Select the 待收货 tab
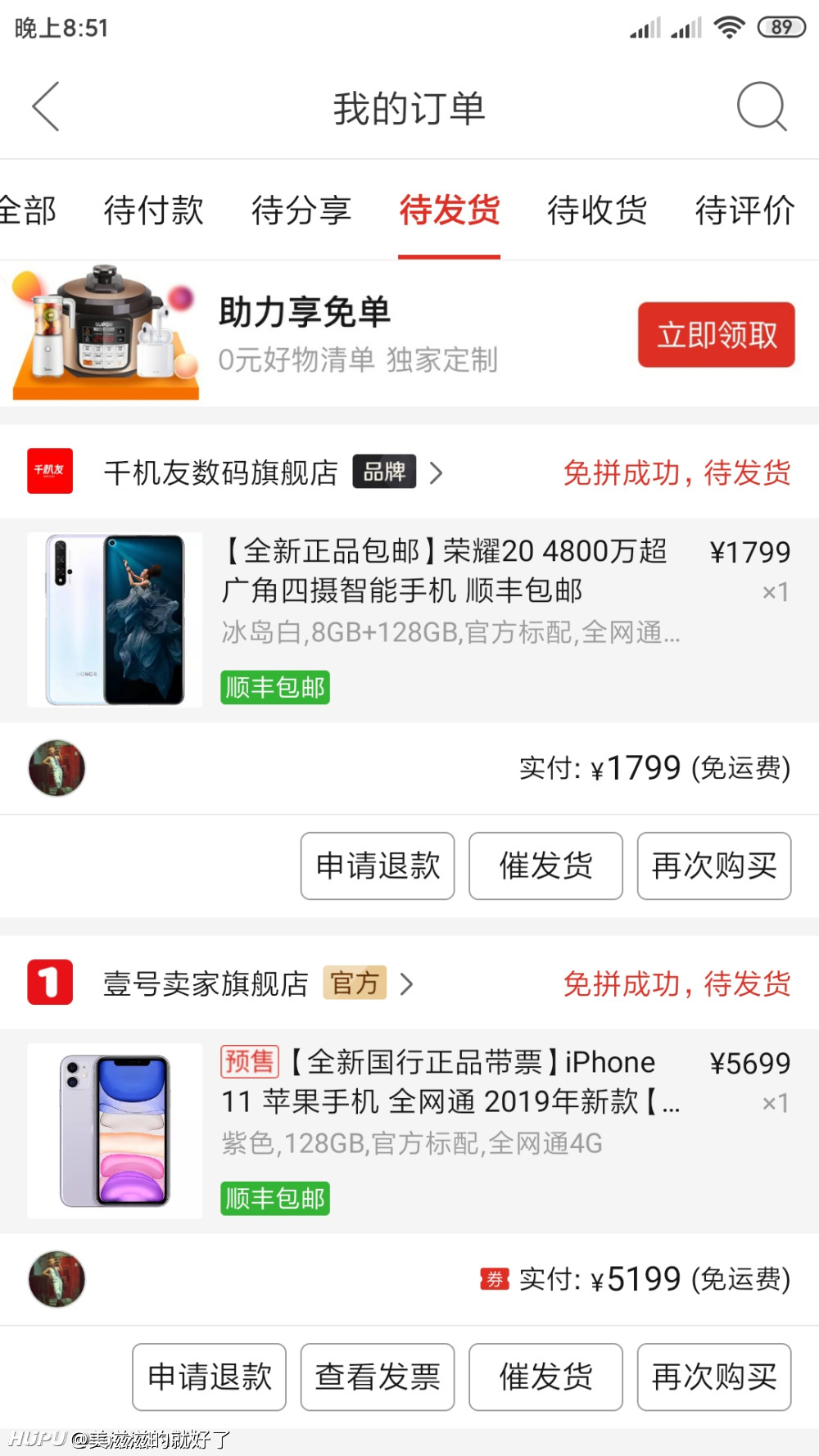Image resolution: width=819 pixels, height=1456 pixels. tap(597, 210)
